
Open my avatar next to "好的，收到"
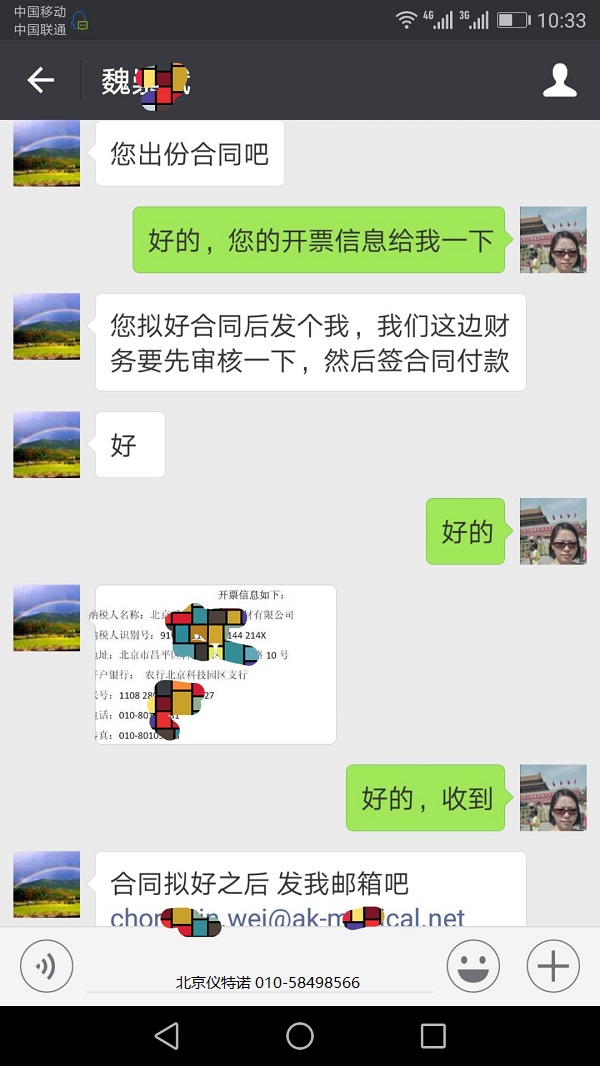coord(553,797)
